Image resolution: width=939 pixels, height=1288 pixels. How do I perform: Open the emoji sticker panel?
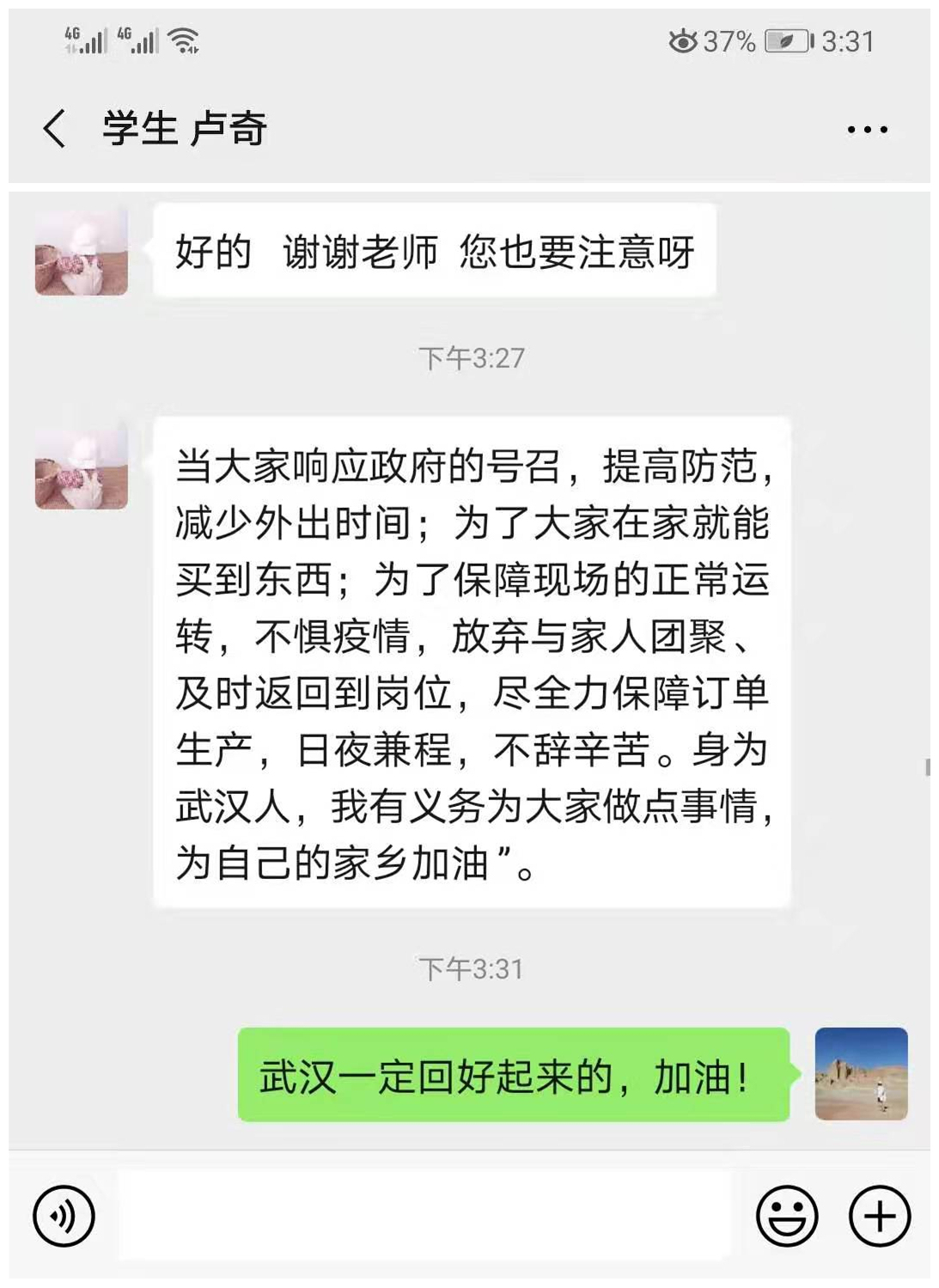(x=786, y=1216)
